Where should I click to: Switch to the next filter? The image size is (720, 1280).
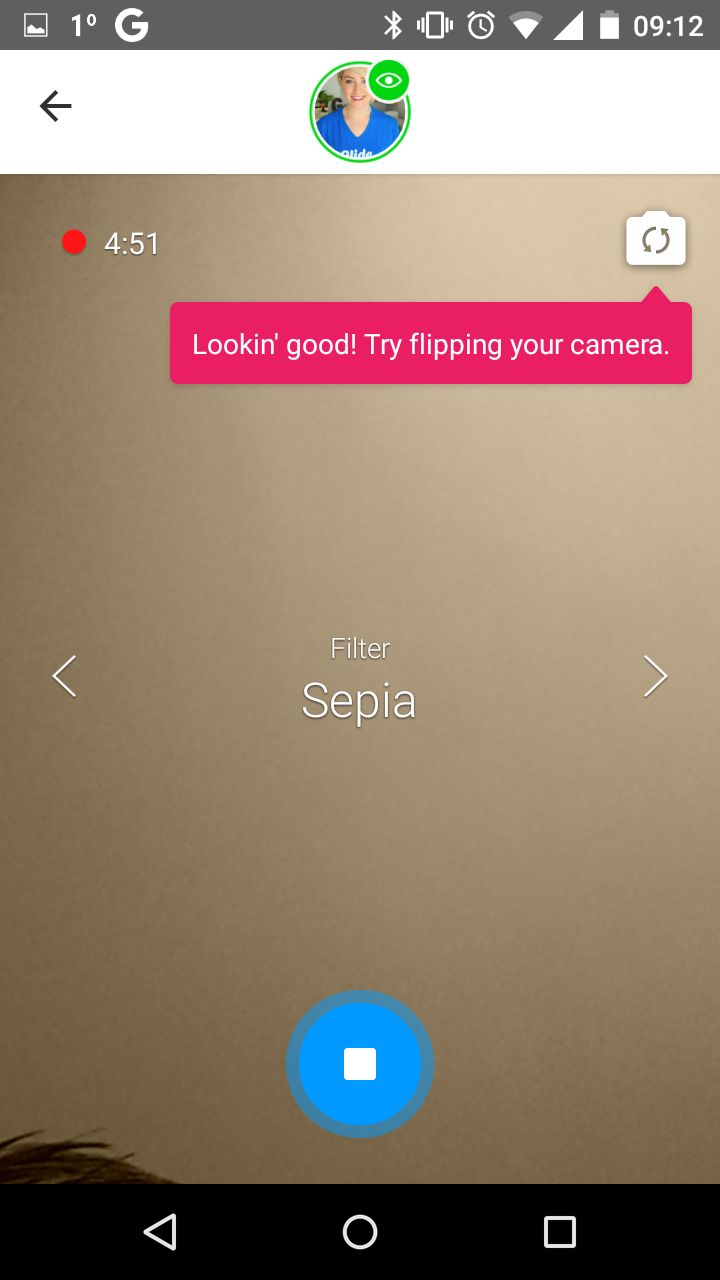[655, 676]
